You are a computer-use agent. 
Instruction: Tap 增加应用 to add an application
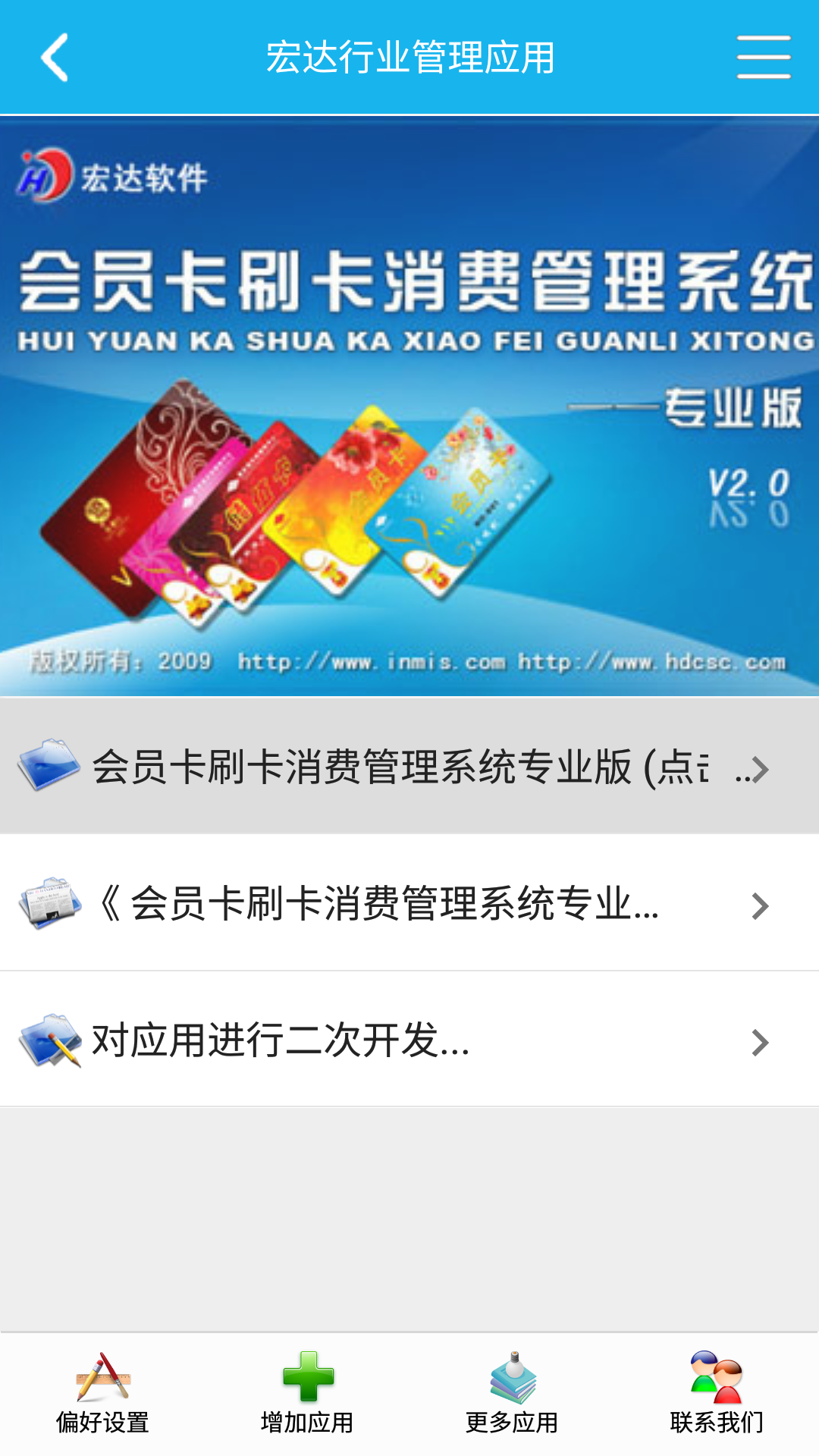(x=307, y=1394)
